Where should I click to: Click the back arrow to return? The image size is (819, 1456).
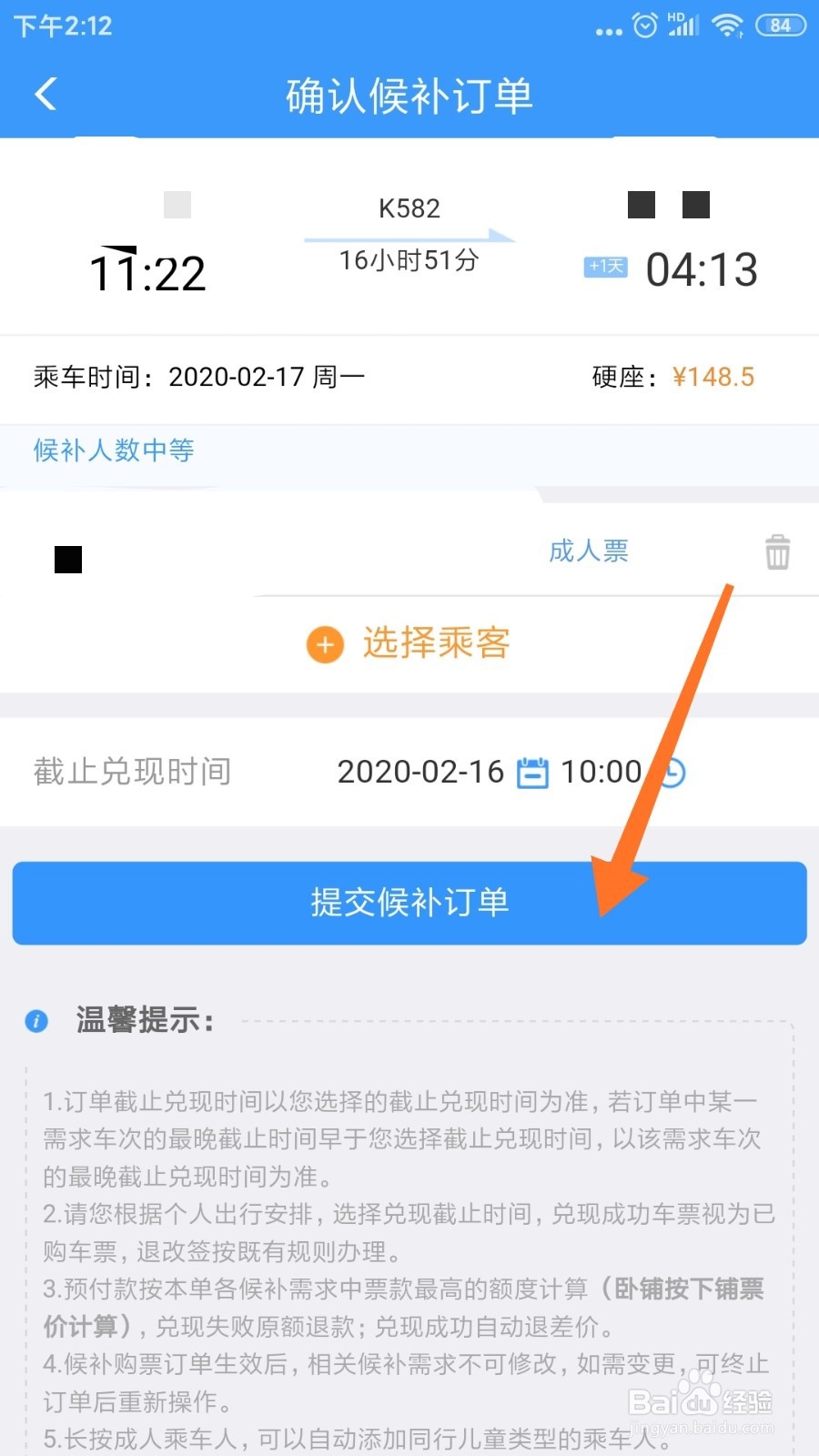click(45, 94)
